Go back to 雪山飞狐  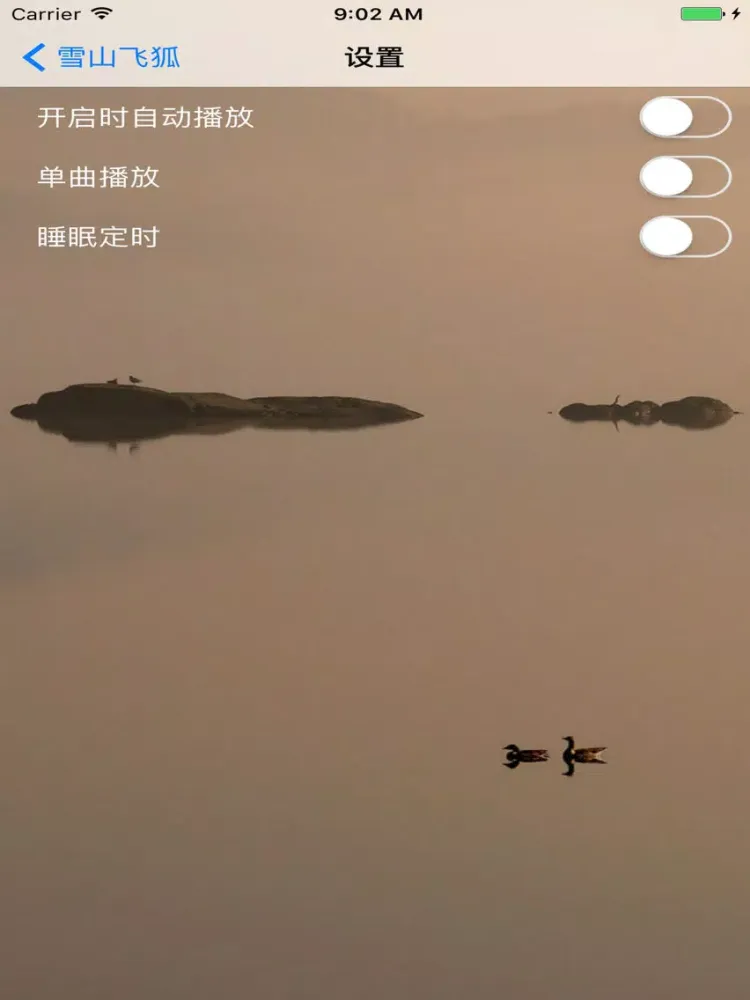click(102, 57)
